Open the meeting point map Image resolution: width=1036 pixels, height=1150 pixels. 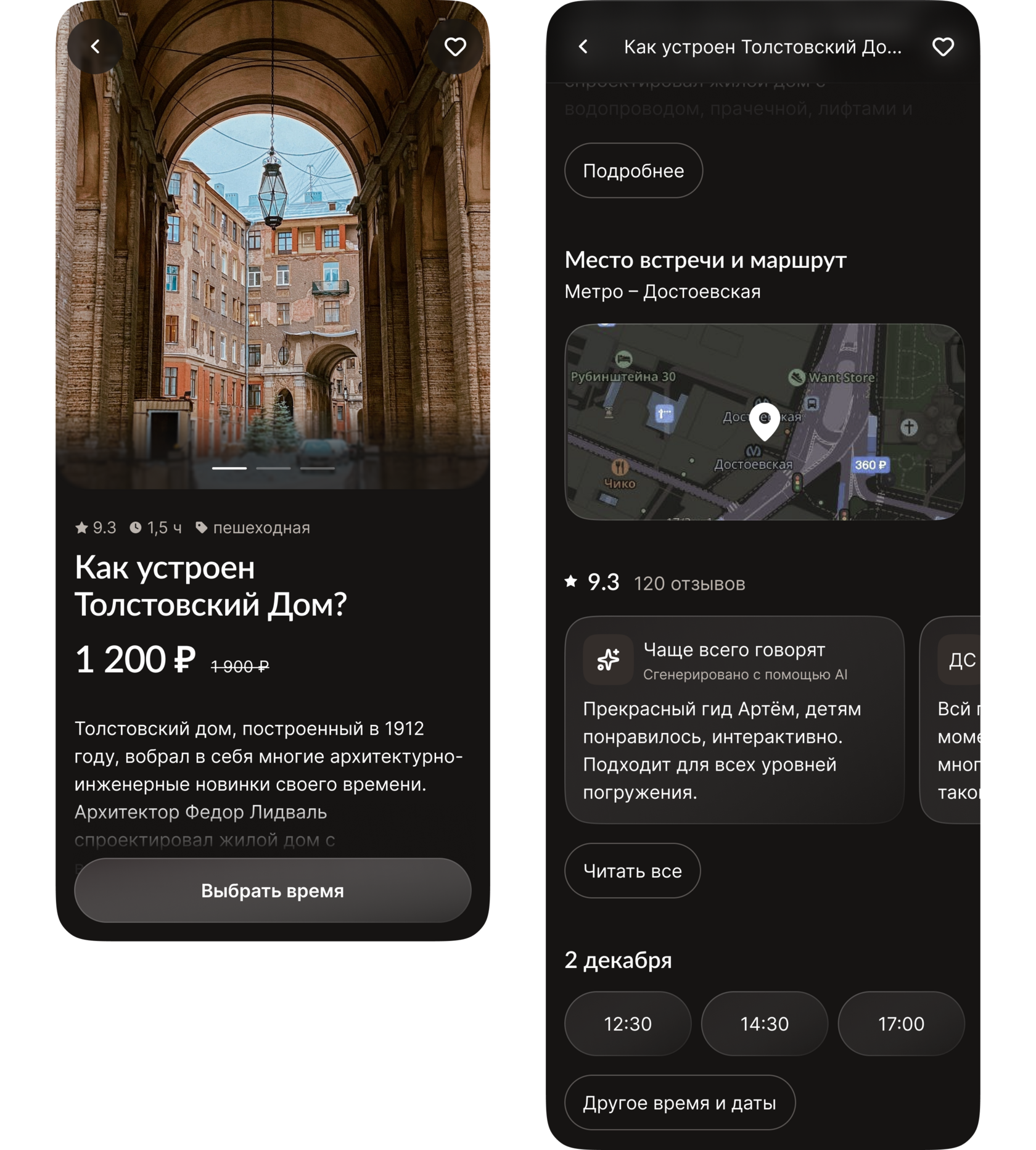(764, 422)
